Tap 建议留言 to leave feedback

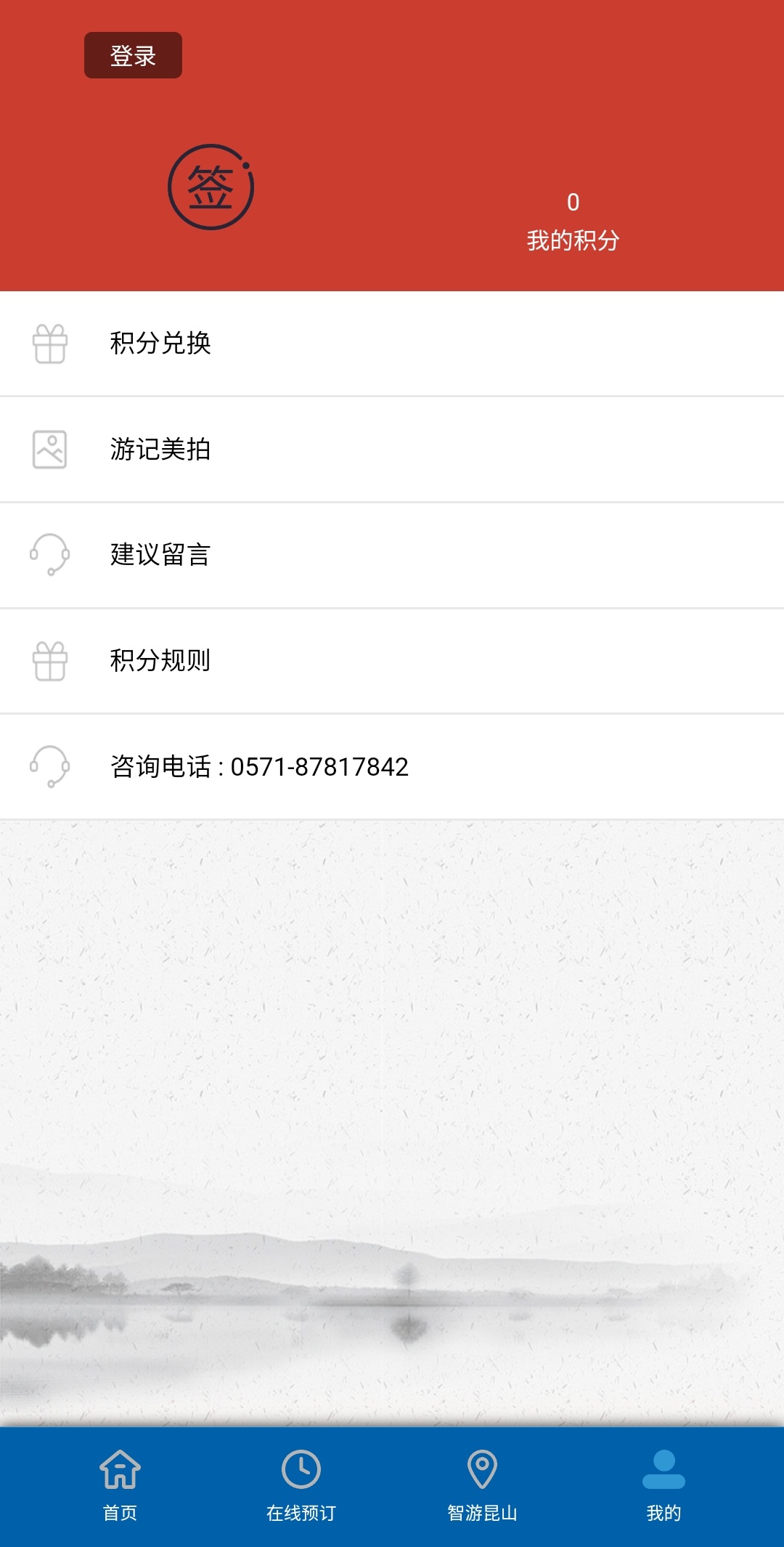point(161,556)
